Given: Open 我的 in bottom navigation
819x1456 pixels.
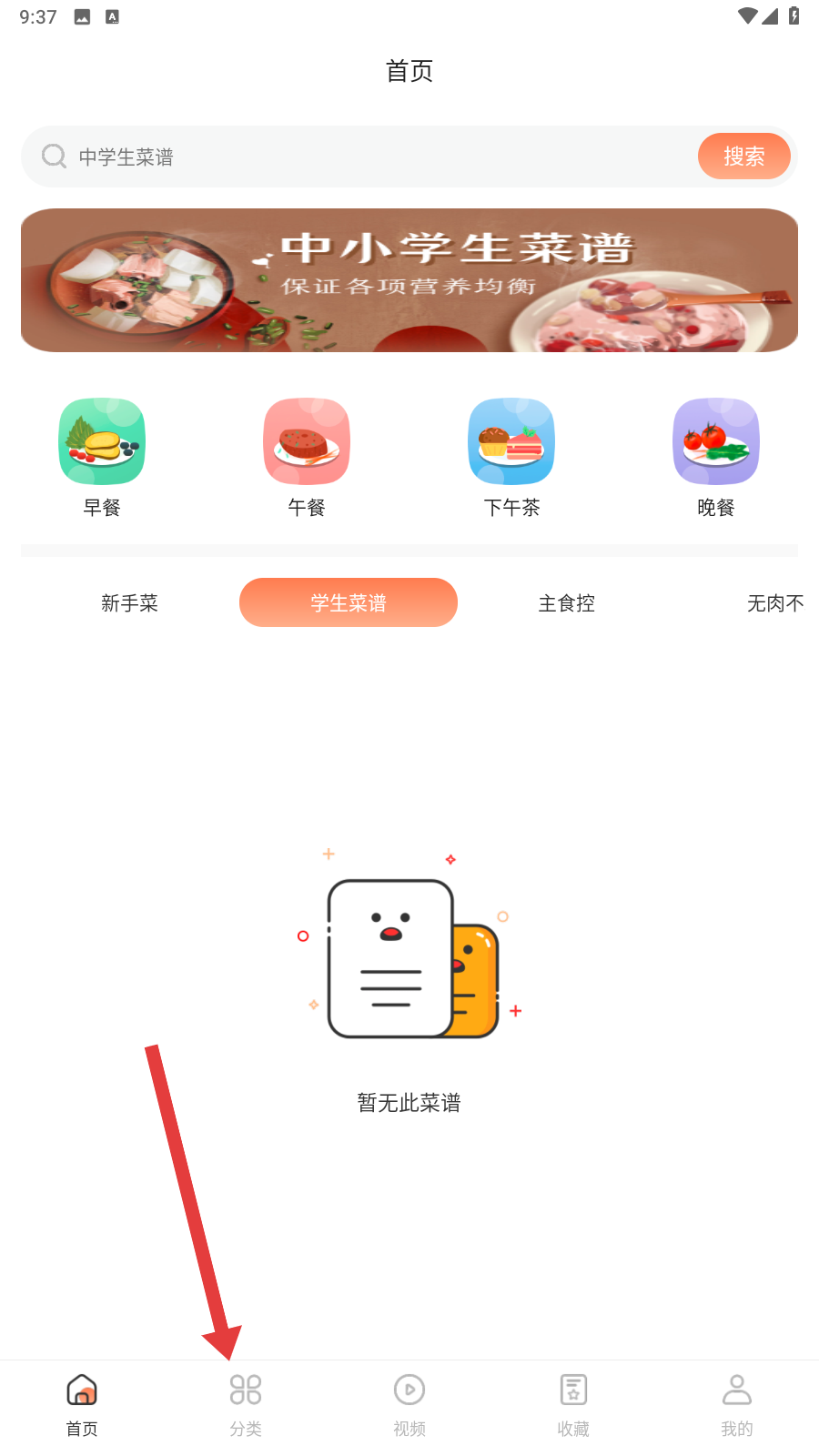Looking at the screenshot, I should pyautogui.click(x=737, y=1404).
